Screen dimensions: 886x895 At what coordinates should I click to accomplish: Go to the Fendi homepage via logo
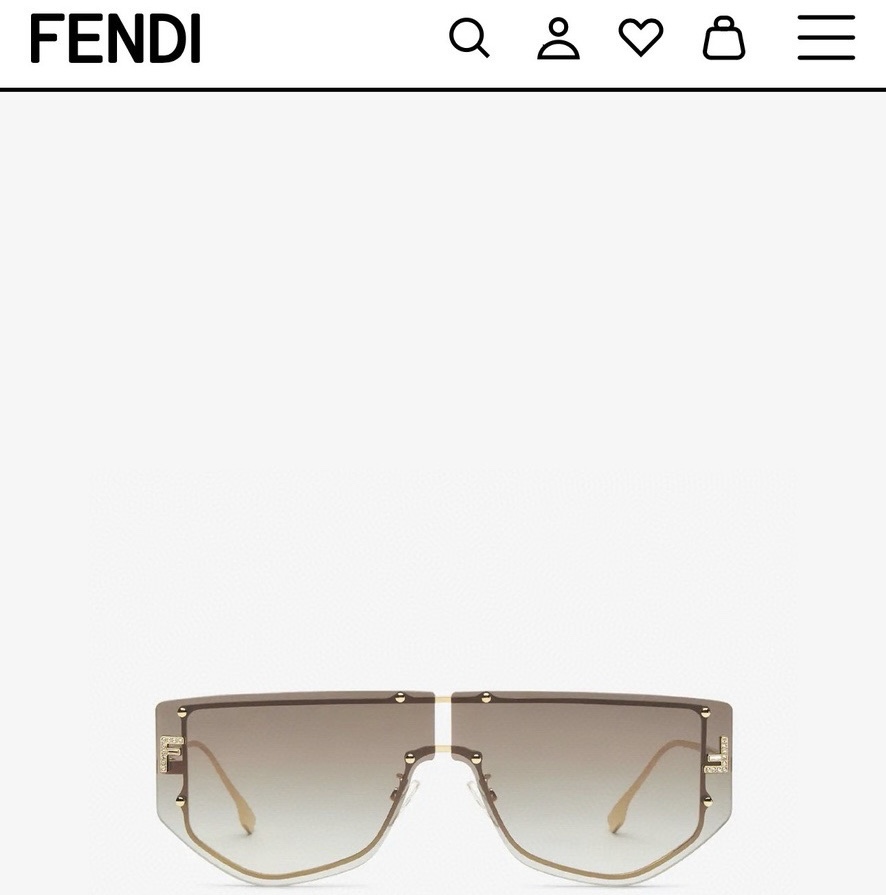pyautogui.click(x=115, y=39)
